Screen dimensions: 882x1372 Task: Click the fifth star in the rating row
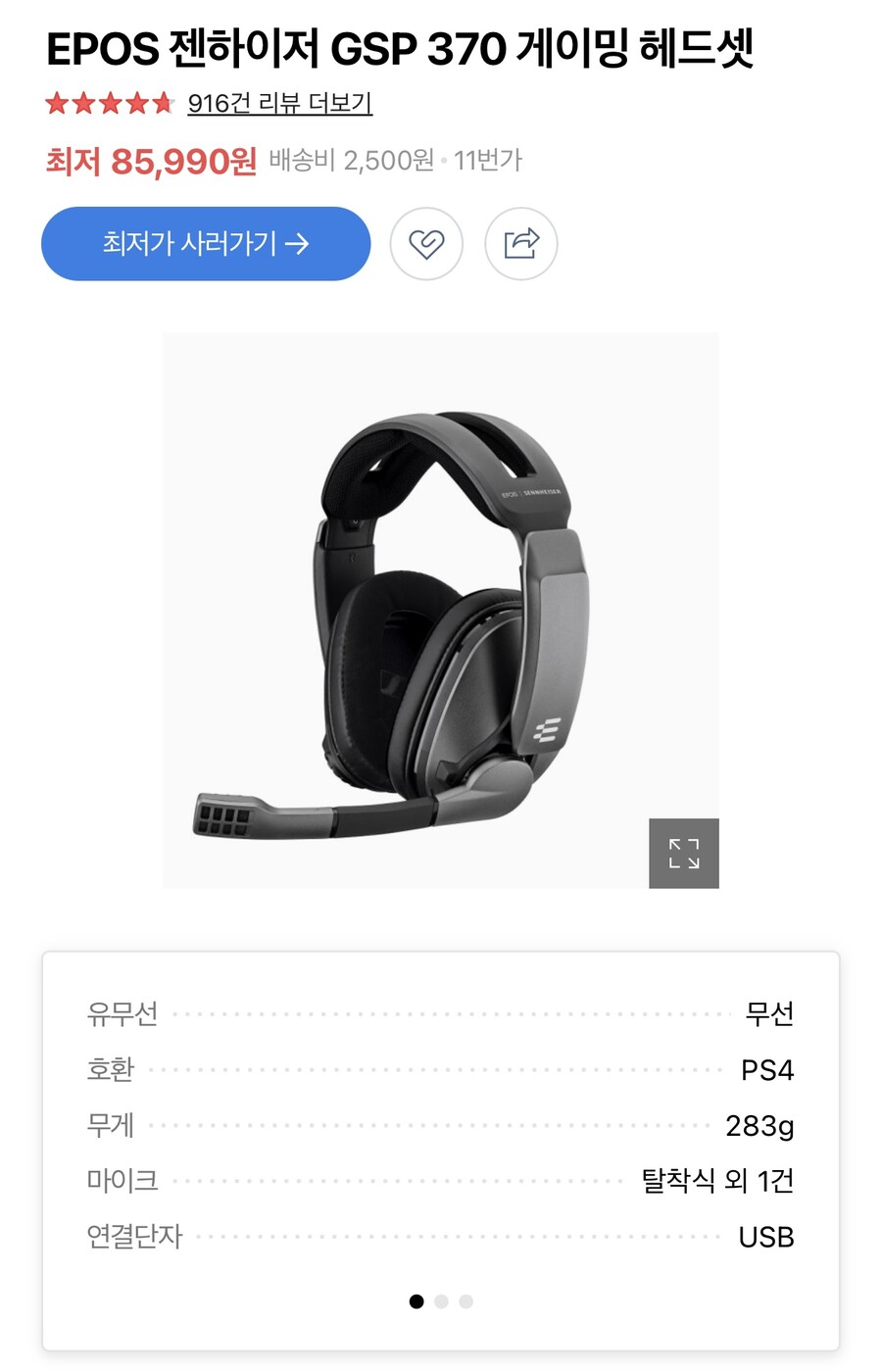point(156,103)
